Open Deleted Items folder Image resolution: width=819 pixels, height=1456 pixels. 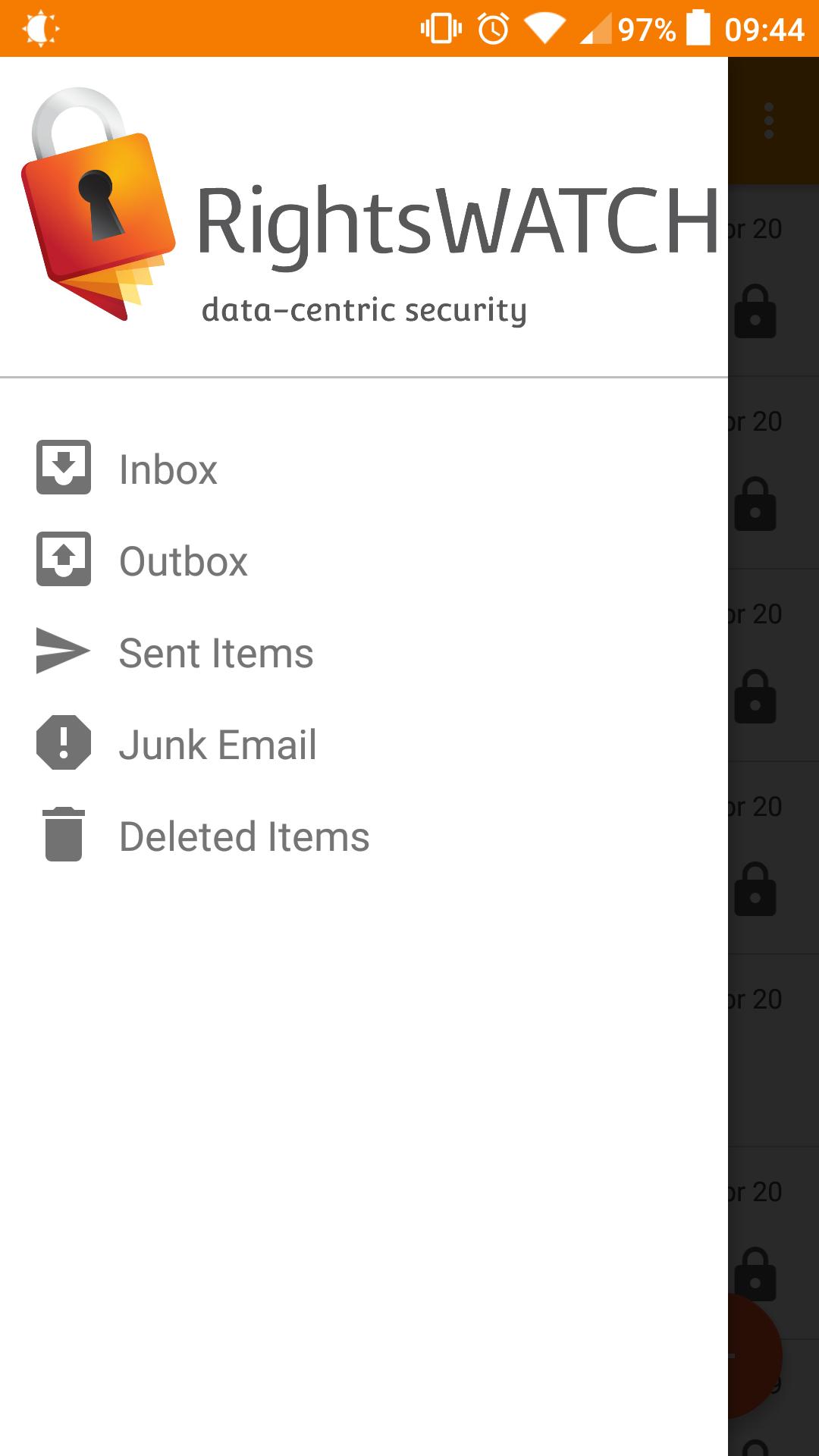pyautogui.click(x=244, y=836)
